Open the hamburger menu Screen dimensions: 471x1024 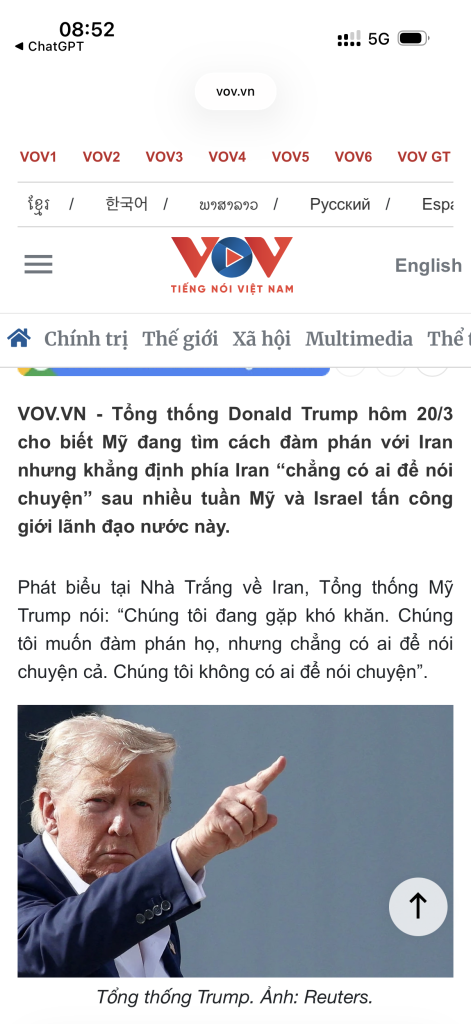coord(39,264)
